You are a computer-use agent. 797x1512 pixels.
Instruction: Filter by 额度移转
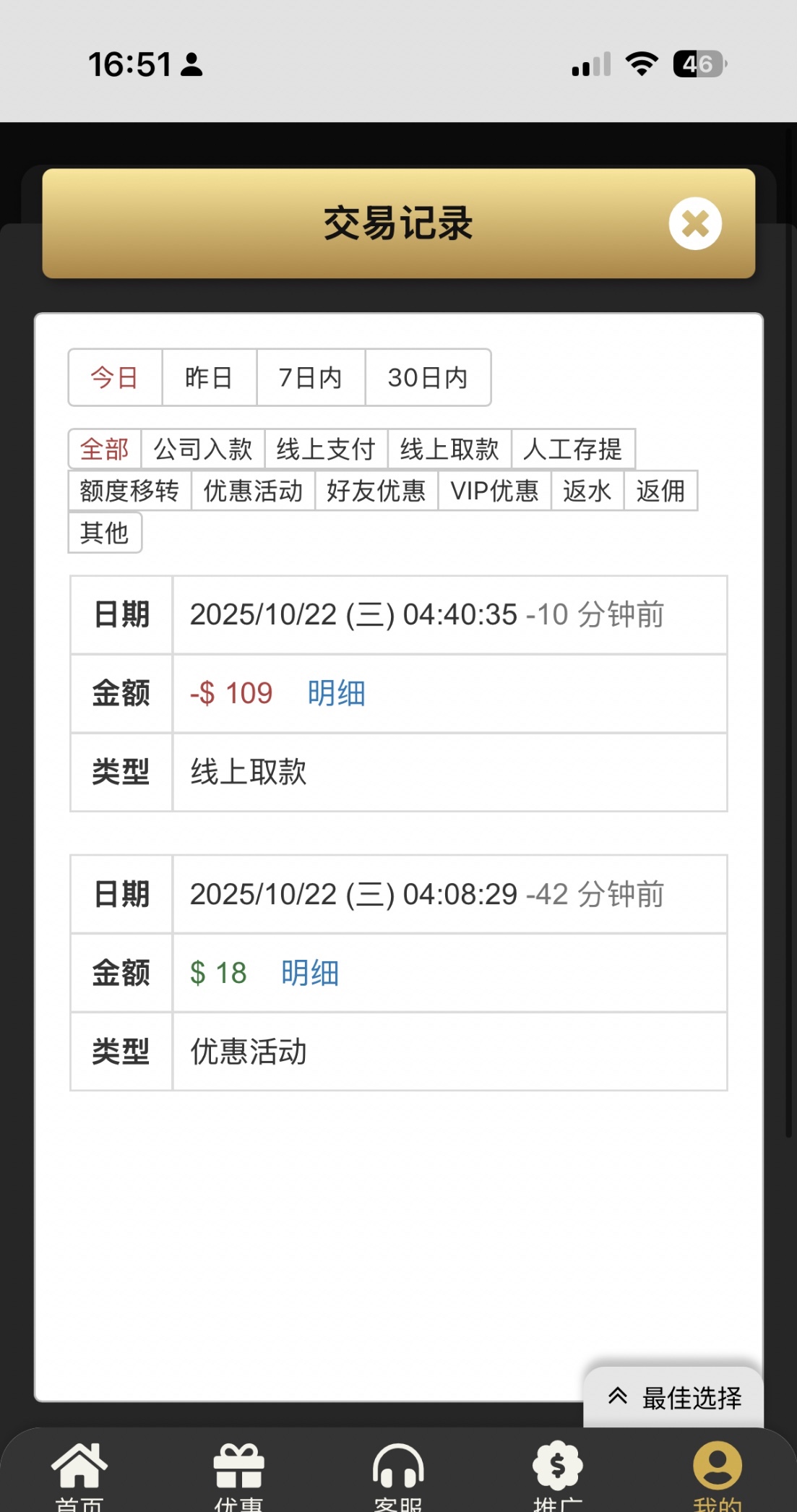click(129, 491)
